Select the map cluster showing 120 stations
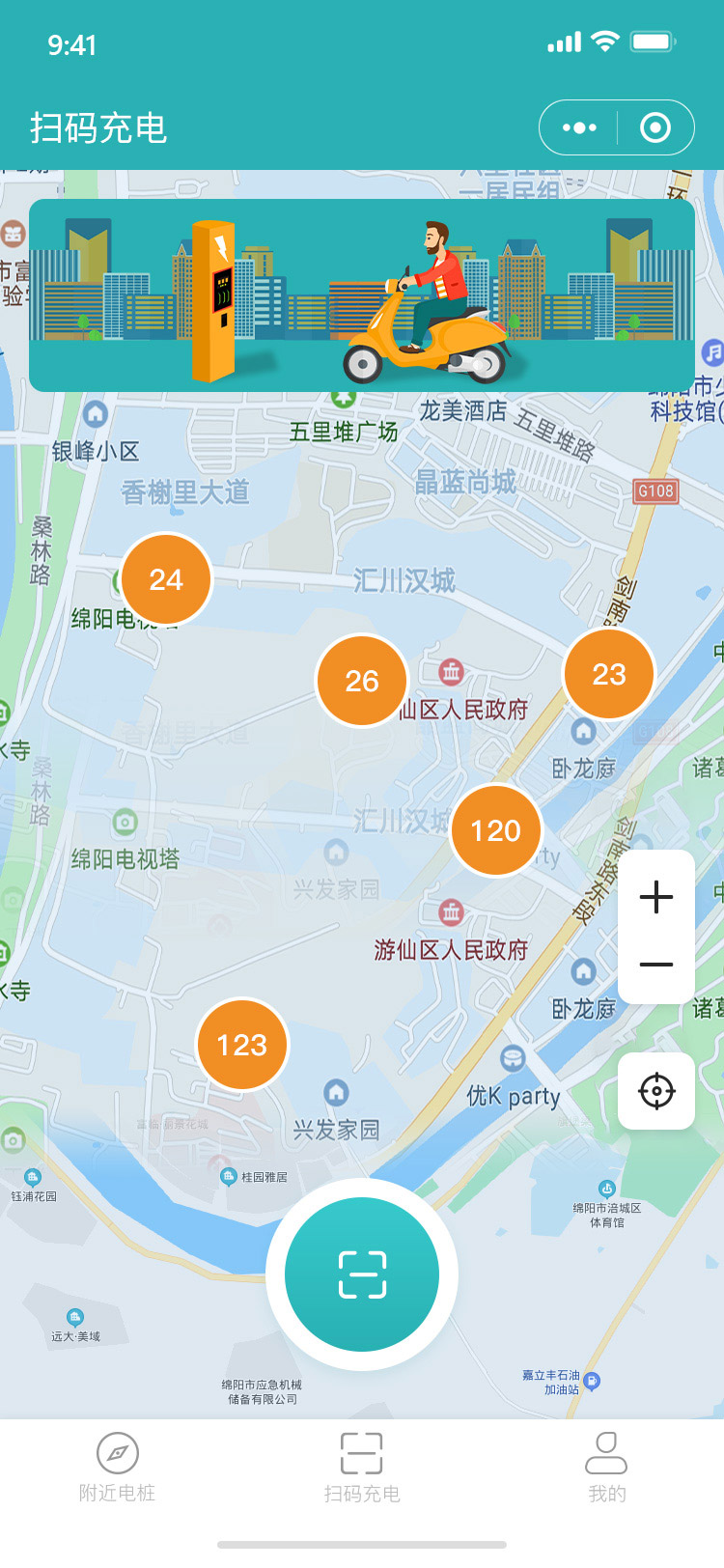This screenshot has height=1568, width=724. point(496,830)
